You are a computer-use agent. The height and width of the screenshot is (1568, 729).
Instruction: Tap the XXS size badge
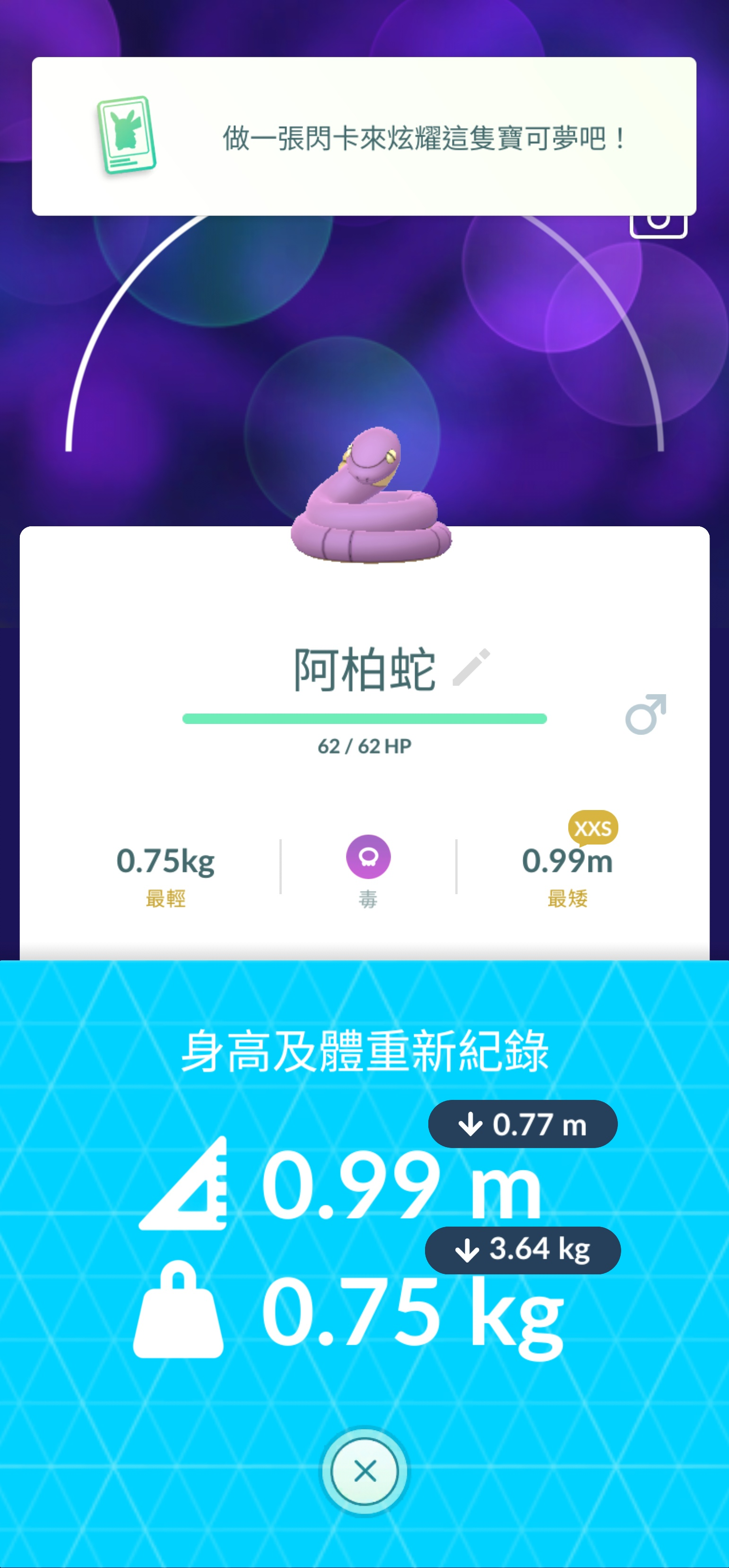click(593, 828)
